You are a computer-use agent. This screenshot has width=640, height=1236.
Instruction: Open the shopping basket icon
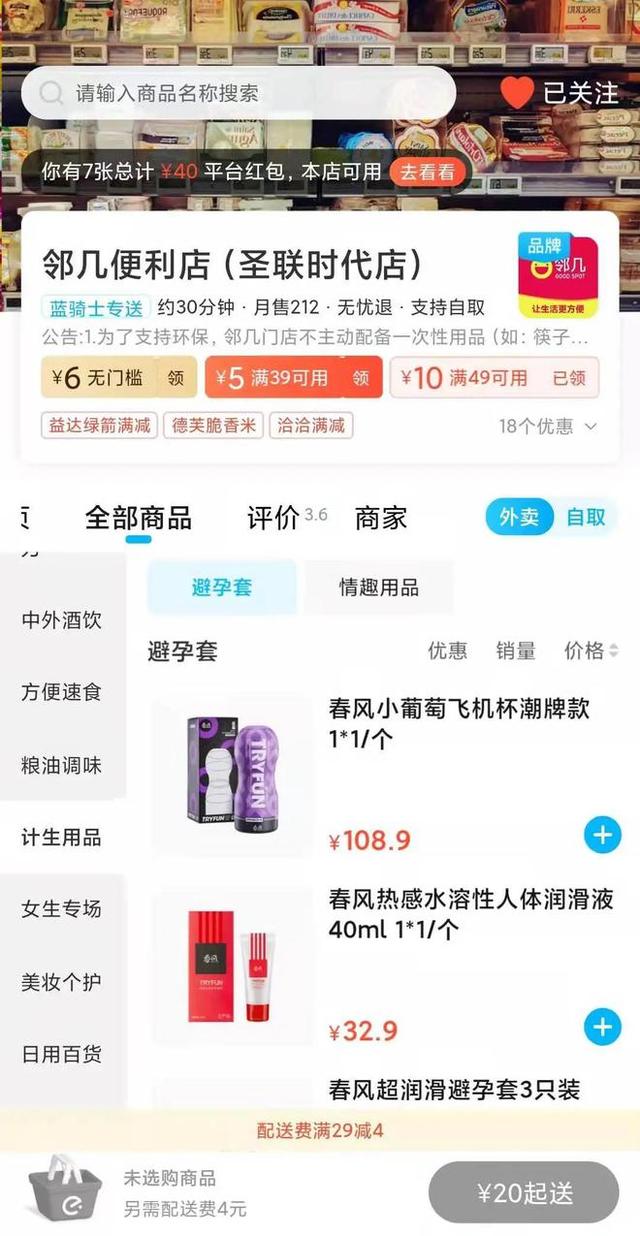point(66,1192)
